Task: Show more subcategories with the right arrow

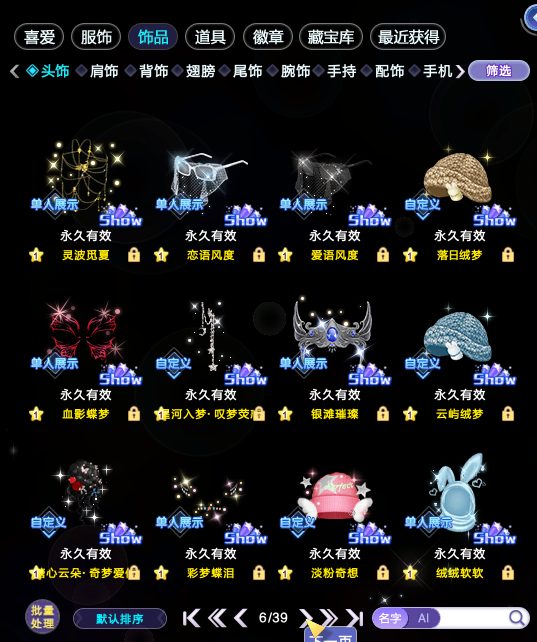Action: click(460, 72)
